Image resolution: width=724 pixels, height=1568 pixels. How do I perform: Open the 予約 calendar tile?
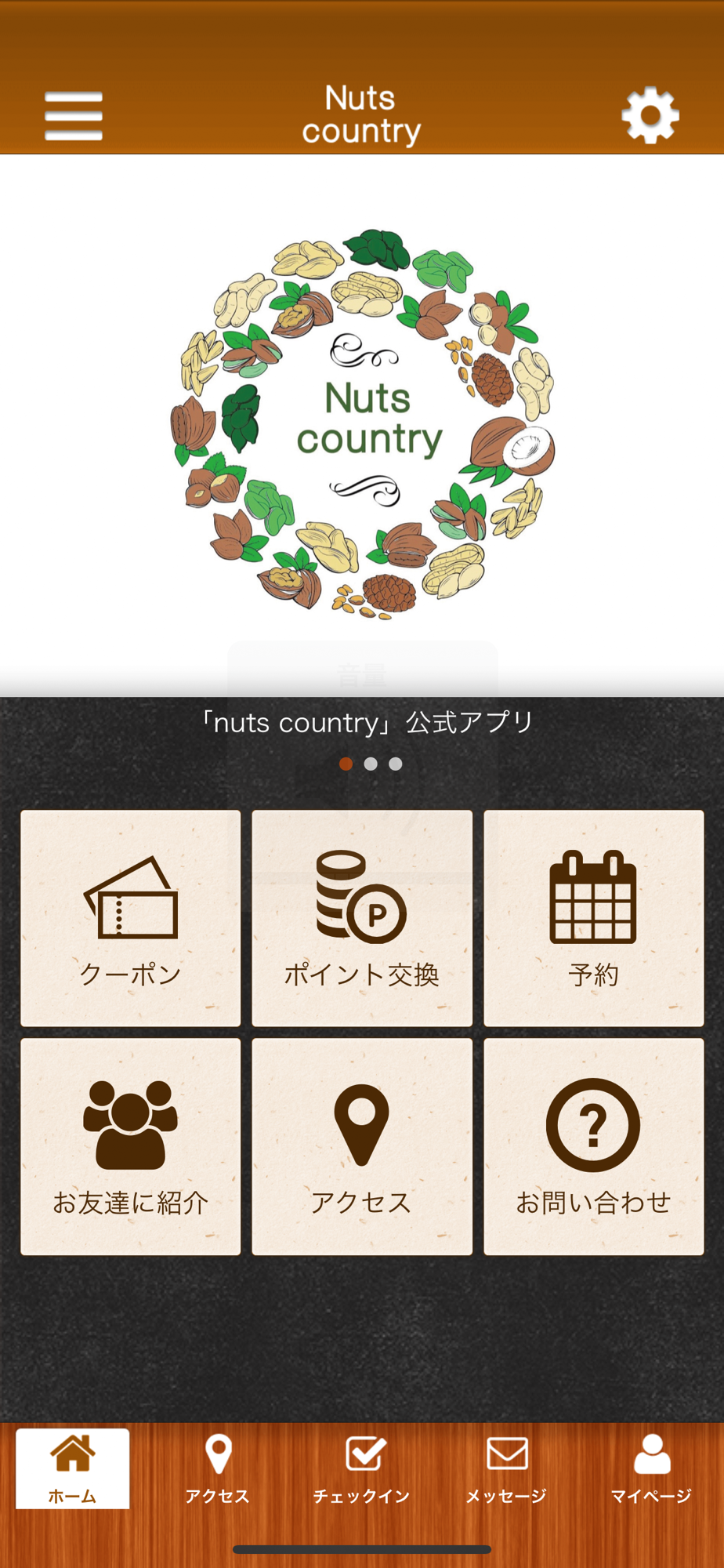point(594,918)
